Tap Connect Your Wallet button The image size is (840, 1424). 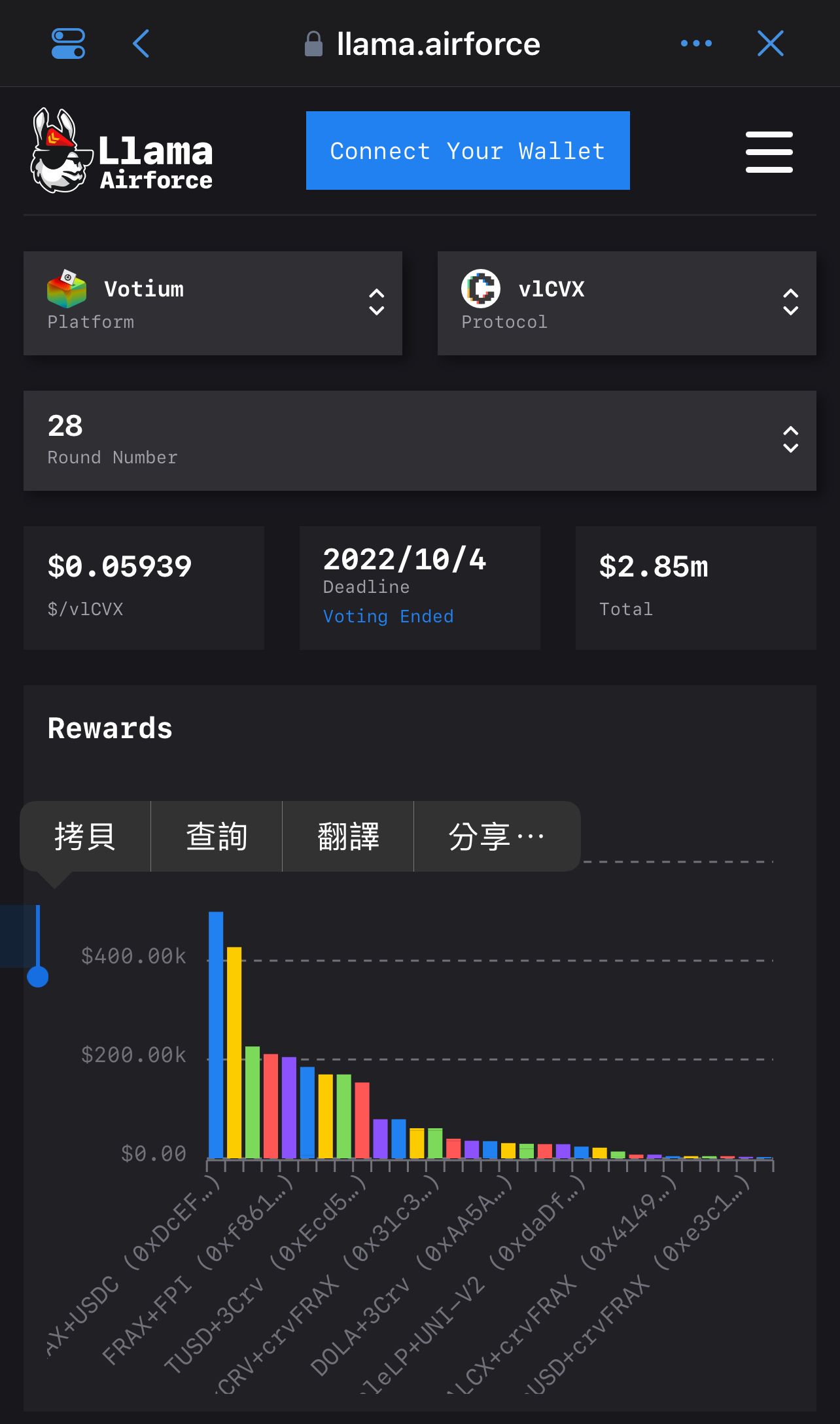point(468,151)
